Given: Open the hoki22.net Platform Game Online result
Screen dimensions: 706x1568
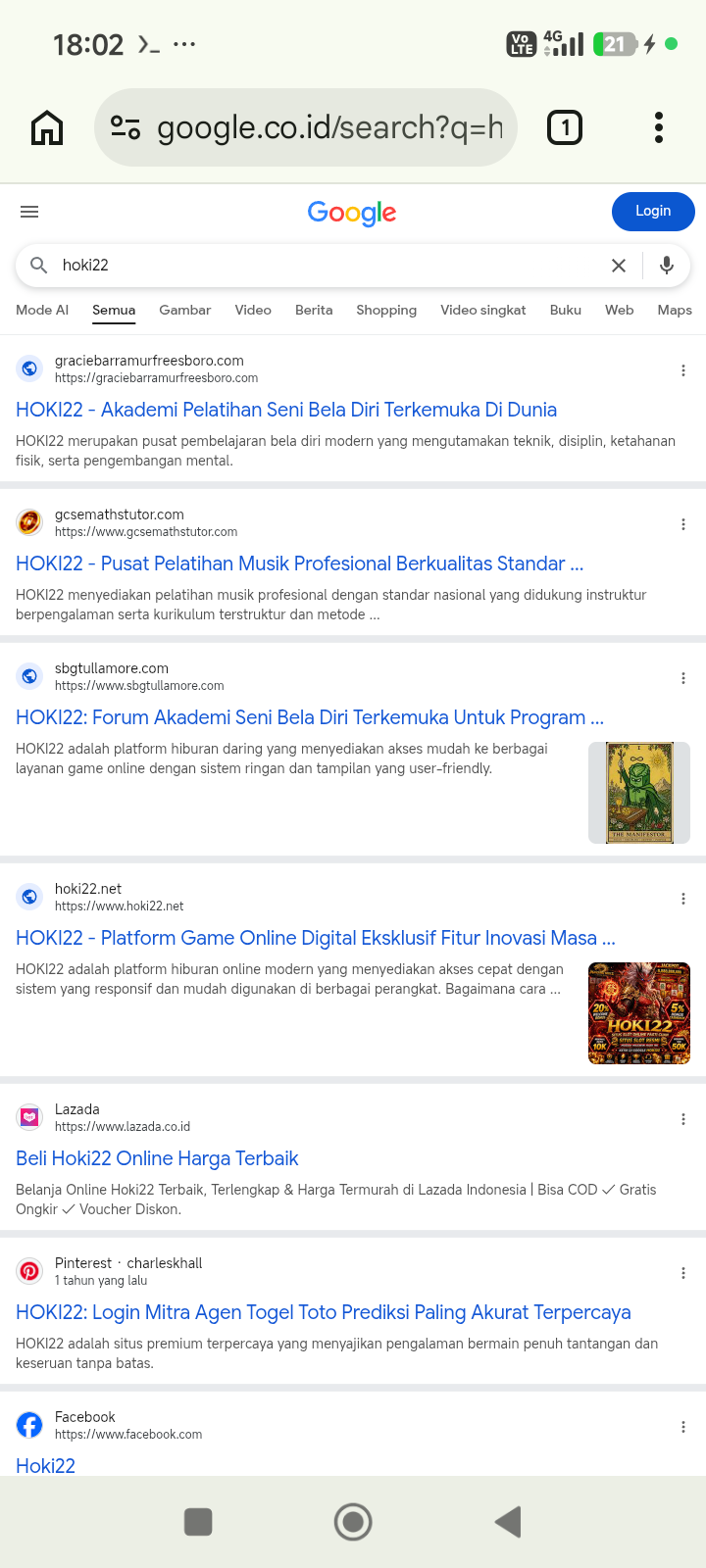Looking at the screenshot, I should pos(316,938).
